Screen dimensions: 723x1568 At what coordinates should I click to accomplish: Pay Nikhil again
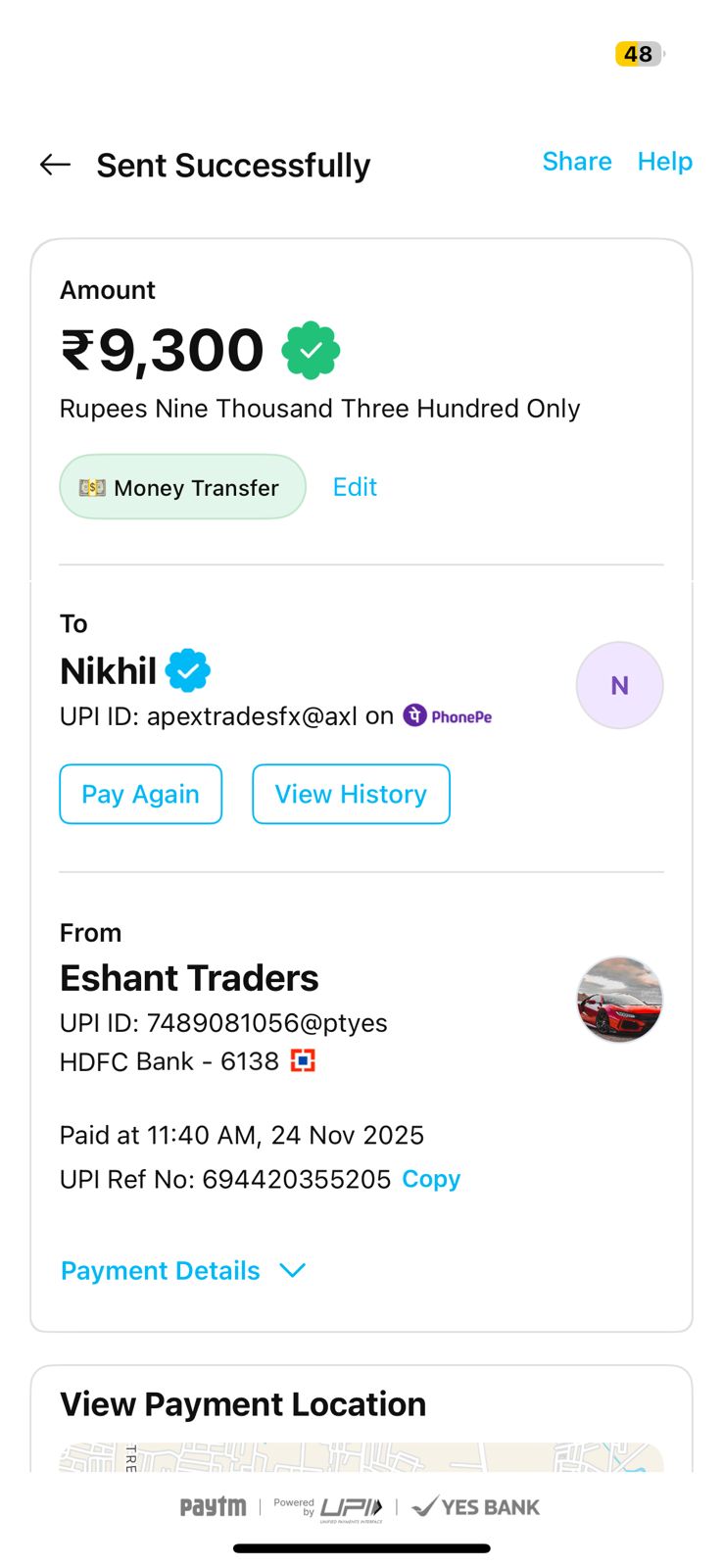pyautogui.click(x=140, y=794)
